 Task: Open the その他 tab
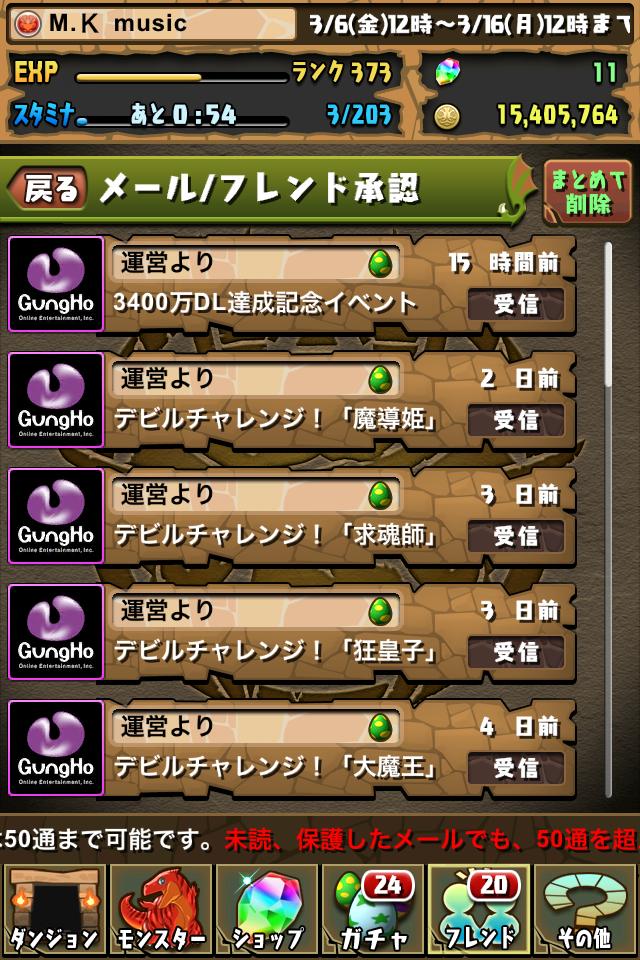(586, 910)
